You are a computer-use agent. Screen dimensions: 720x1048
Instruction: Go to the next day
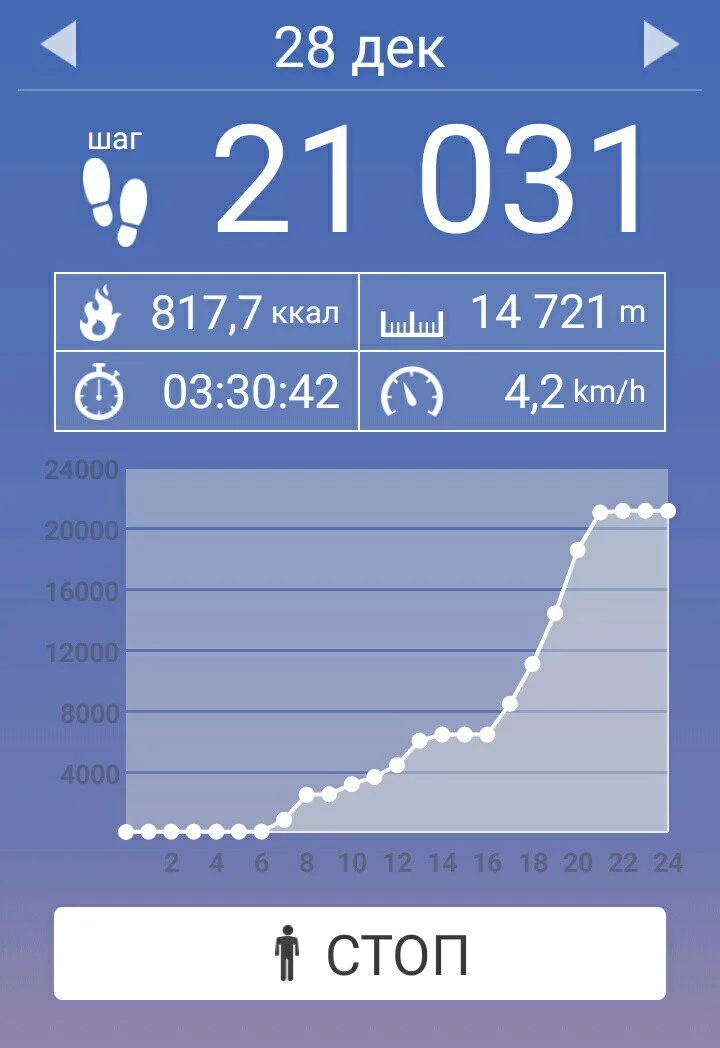tap(661, 46)
